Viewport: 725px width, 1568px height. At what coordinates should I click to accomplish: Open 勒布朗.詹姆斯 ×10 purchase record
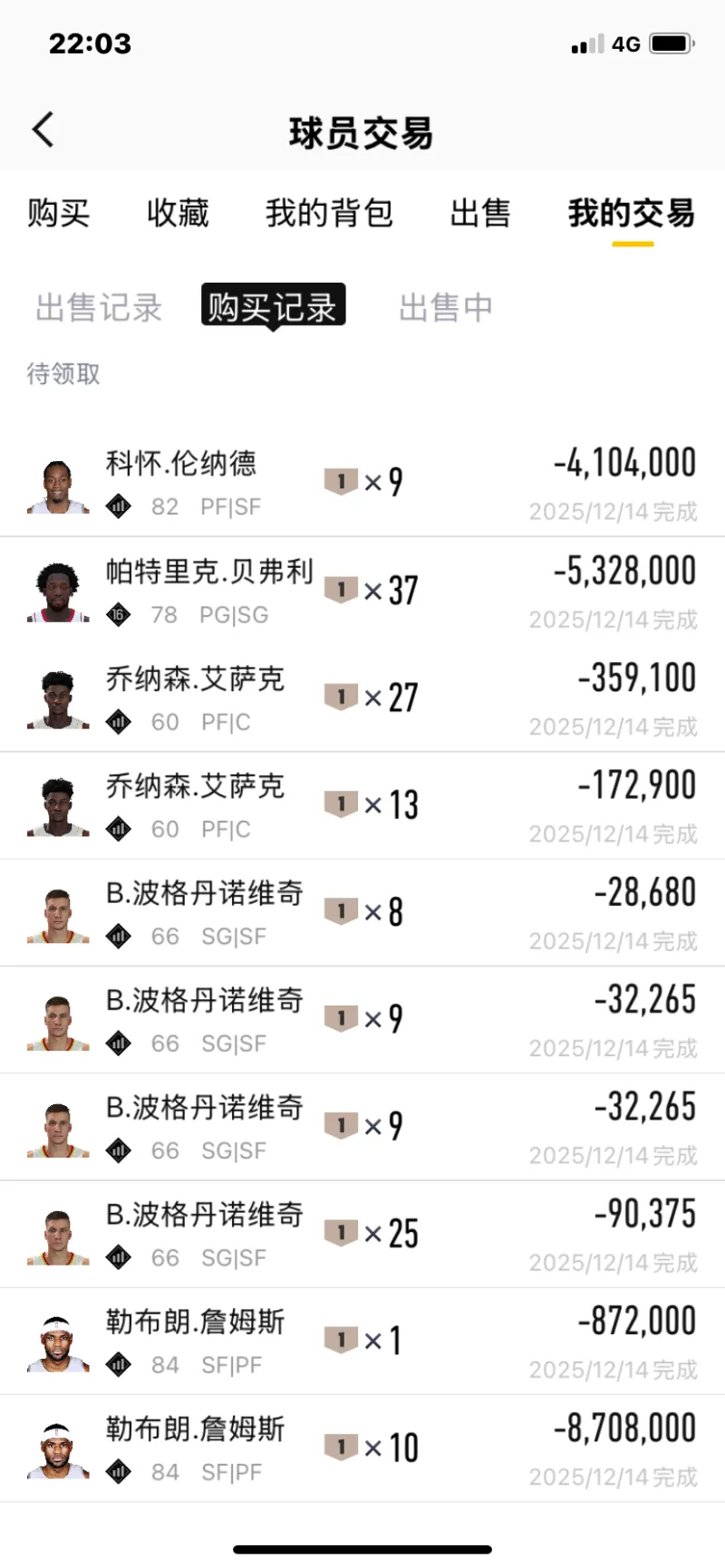[362, 1448]
